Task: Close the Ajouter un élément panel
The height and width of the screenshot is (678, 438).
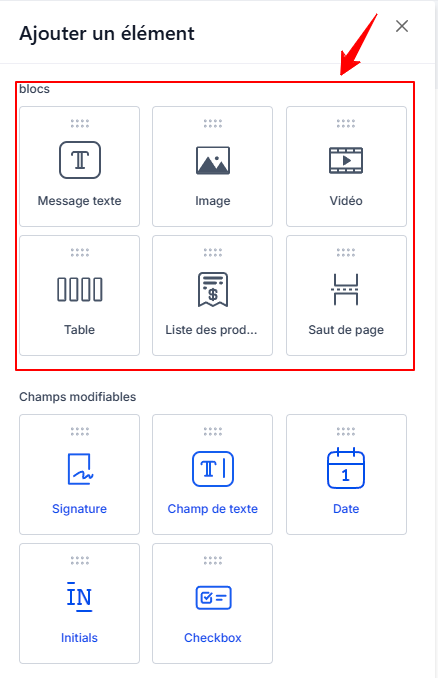Action: coord(402,26)
